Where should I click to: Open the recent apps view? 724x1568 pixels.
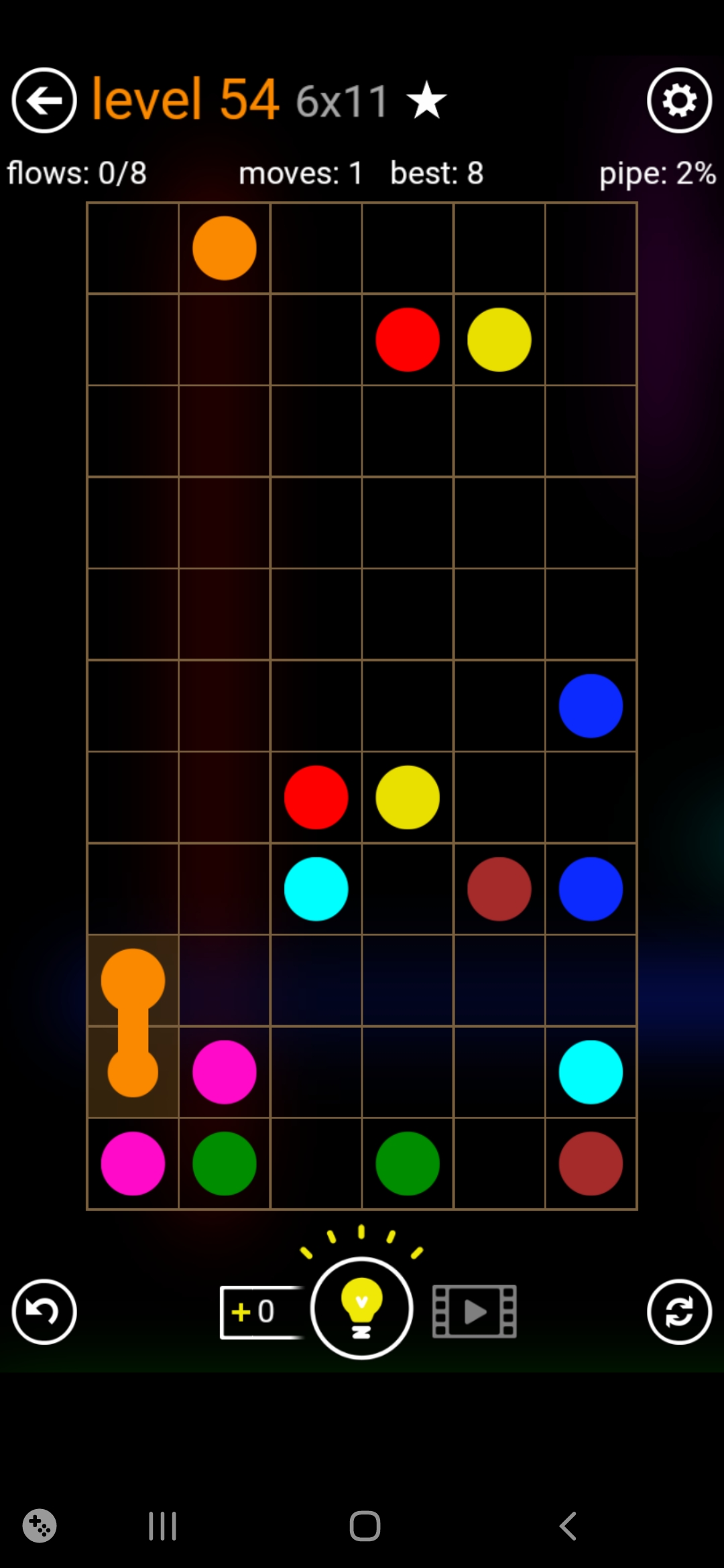click(x=162, y=1526)
